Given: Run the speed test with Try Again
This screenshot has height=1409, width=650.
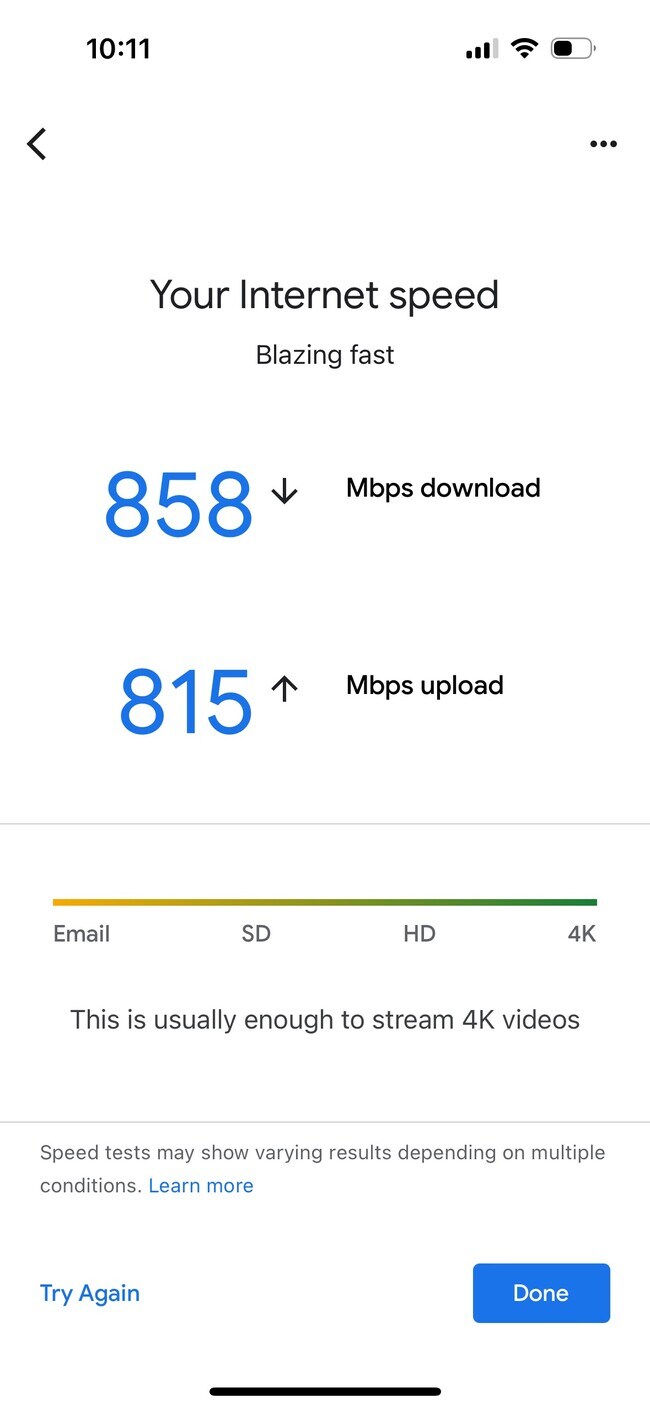Looking at the screenshot, I should click(90, 1293).
